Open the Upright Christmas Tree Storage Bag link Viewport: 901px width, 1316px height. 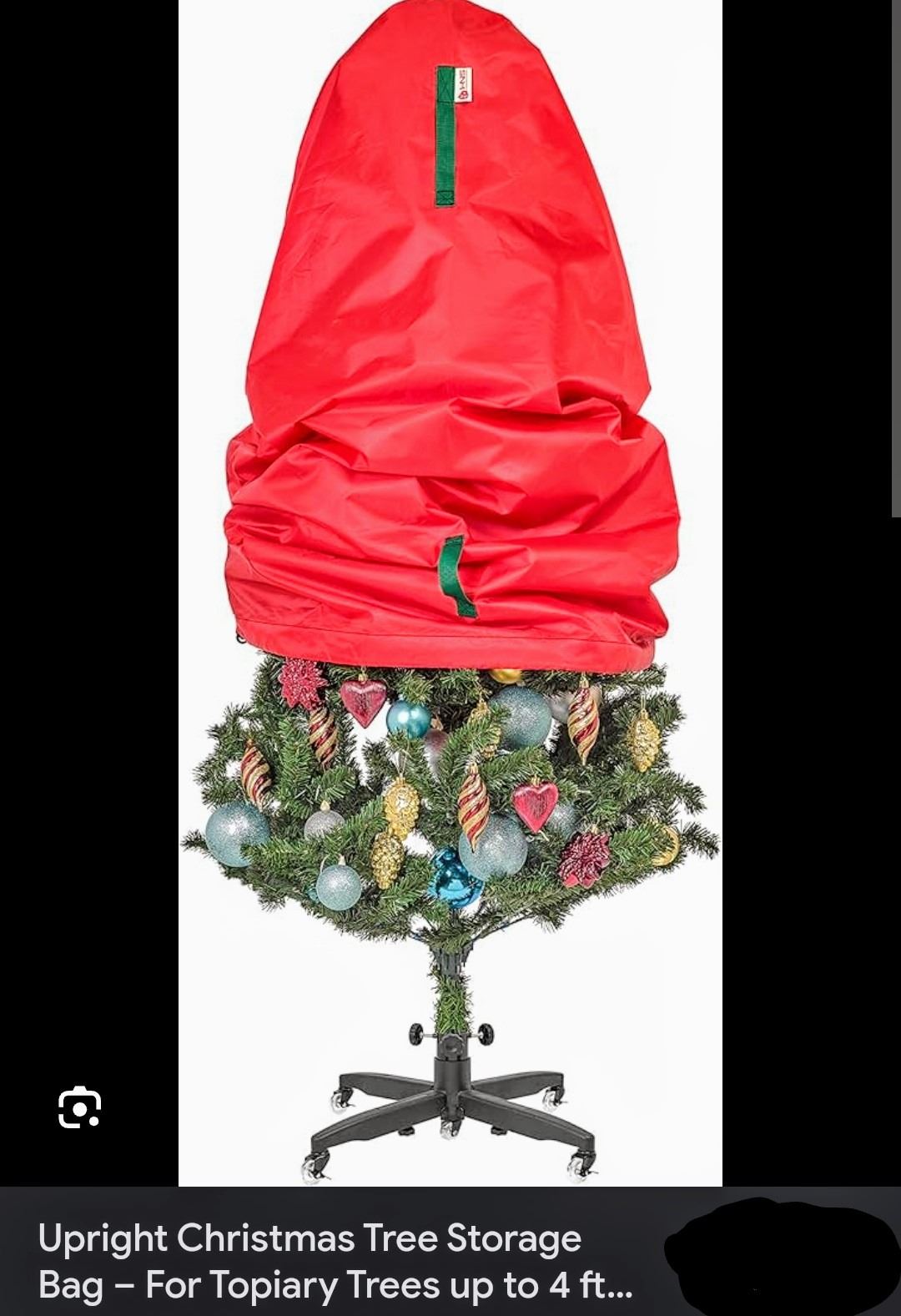pyautogui.click(x=335, y=1261)
